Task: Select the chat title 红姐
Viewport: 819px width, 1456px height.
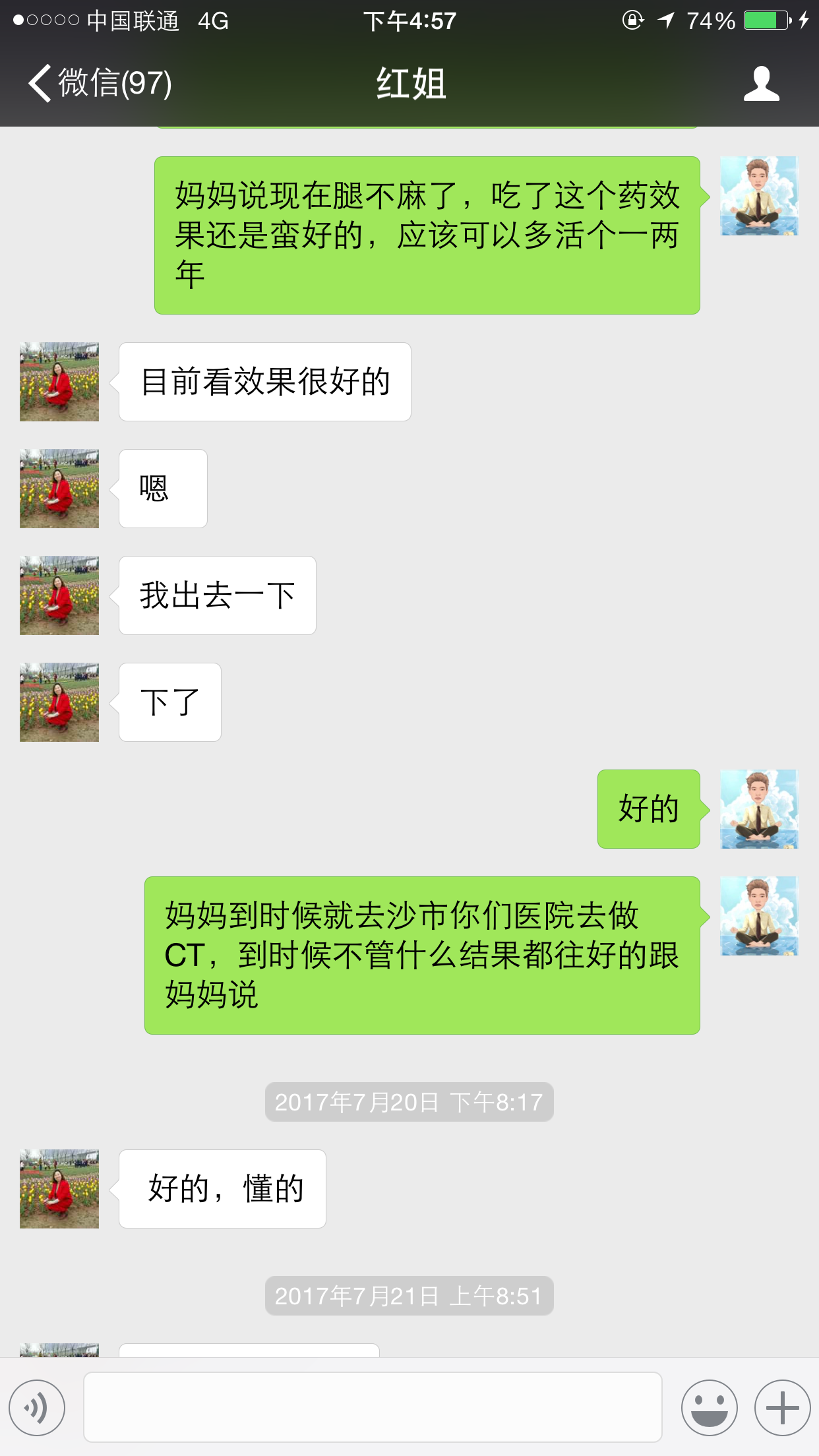Action: click(x=409, y=84)
